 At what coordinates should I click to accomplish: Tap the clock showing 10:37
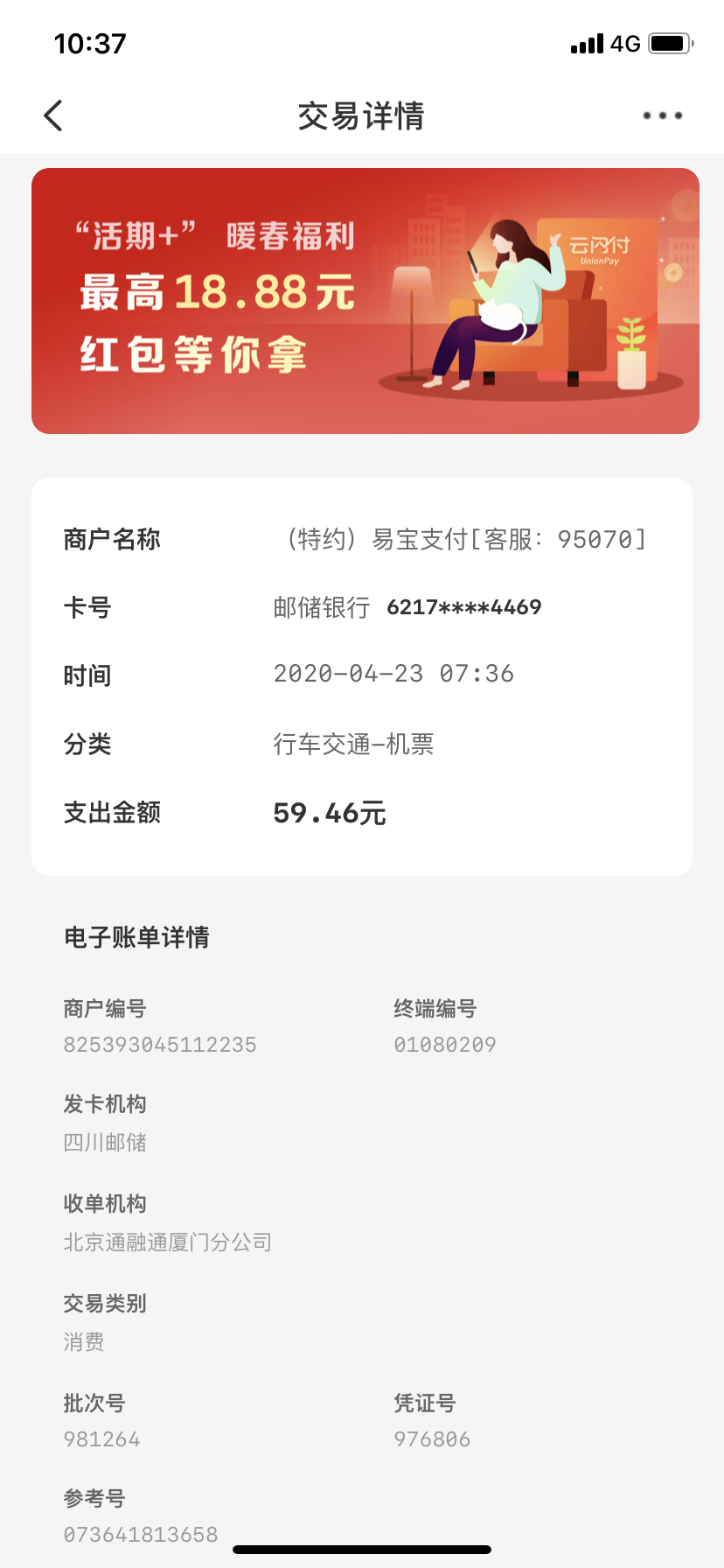(x=90, y=42)
